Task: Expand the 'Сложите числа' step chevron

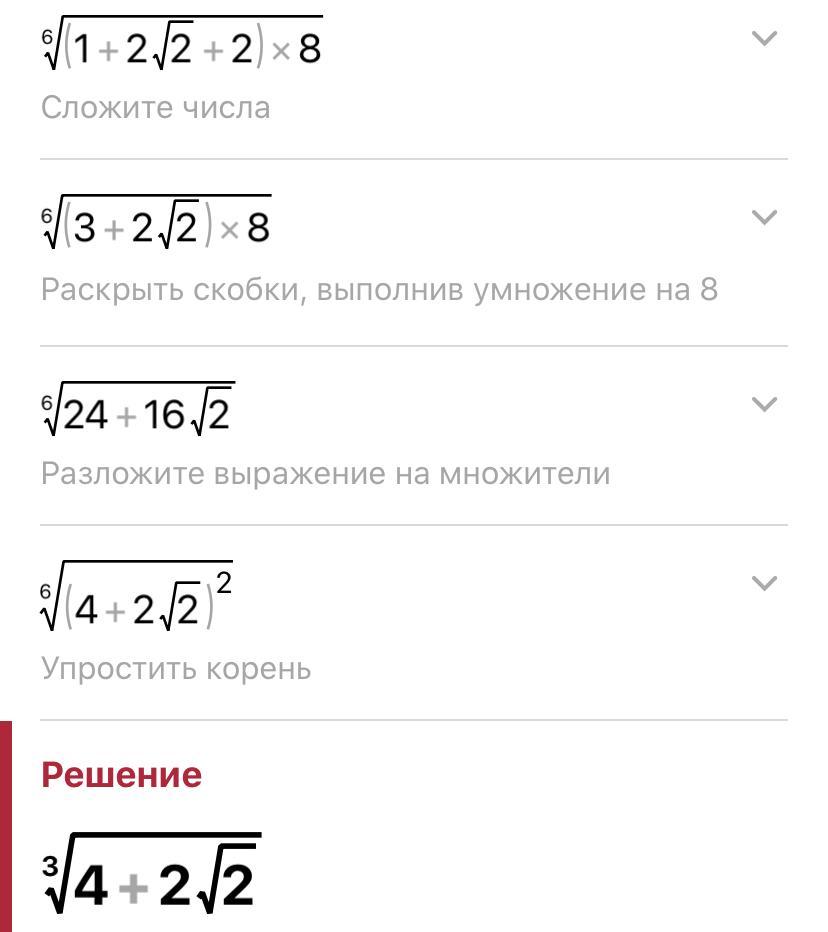Action: pyautogui.click(x=764, y=39)
